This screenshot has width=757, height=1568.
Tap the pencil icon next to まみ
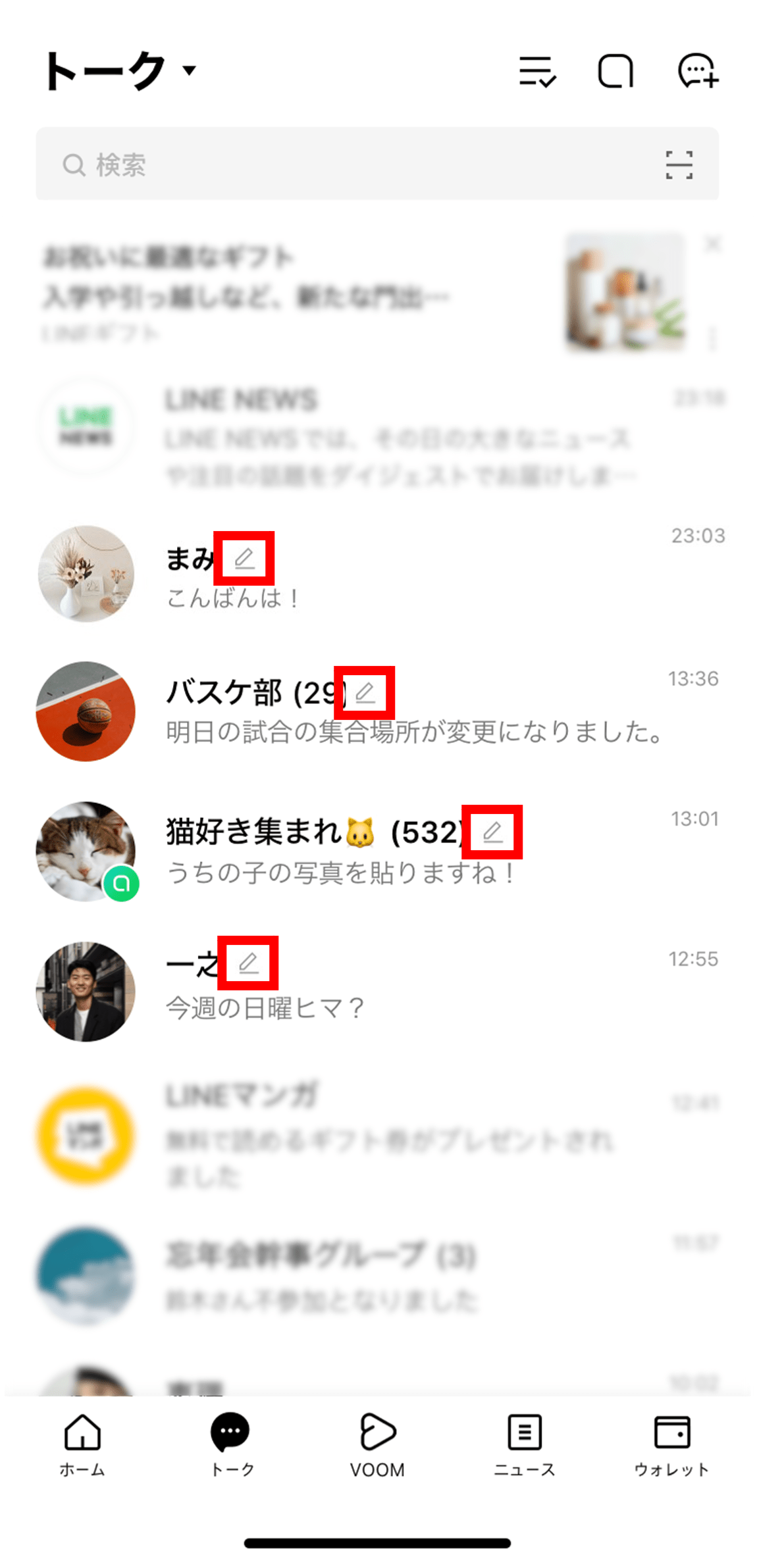[244, 559]
